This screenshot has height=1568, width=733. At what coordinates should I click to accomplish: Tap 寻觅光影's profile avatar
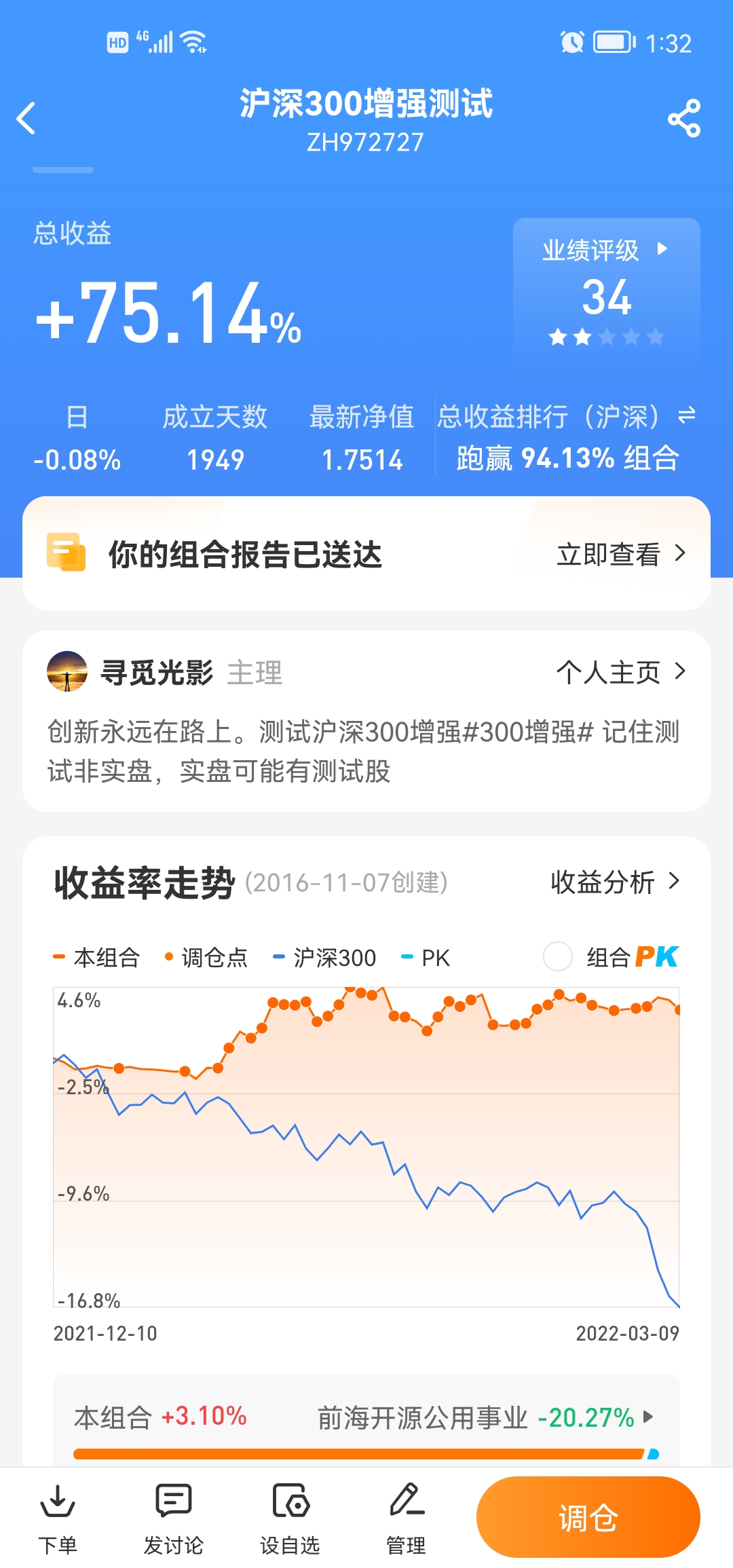point(67,671)
